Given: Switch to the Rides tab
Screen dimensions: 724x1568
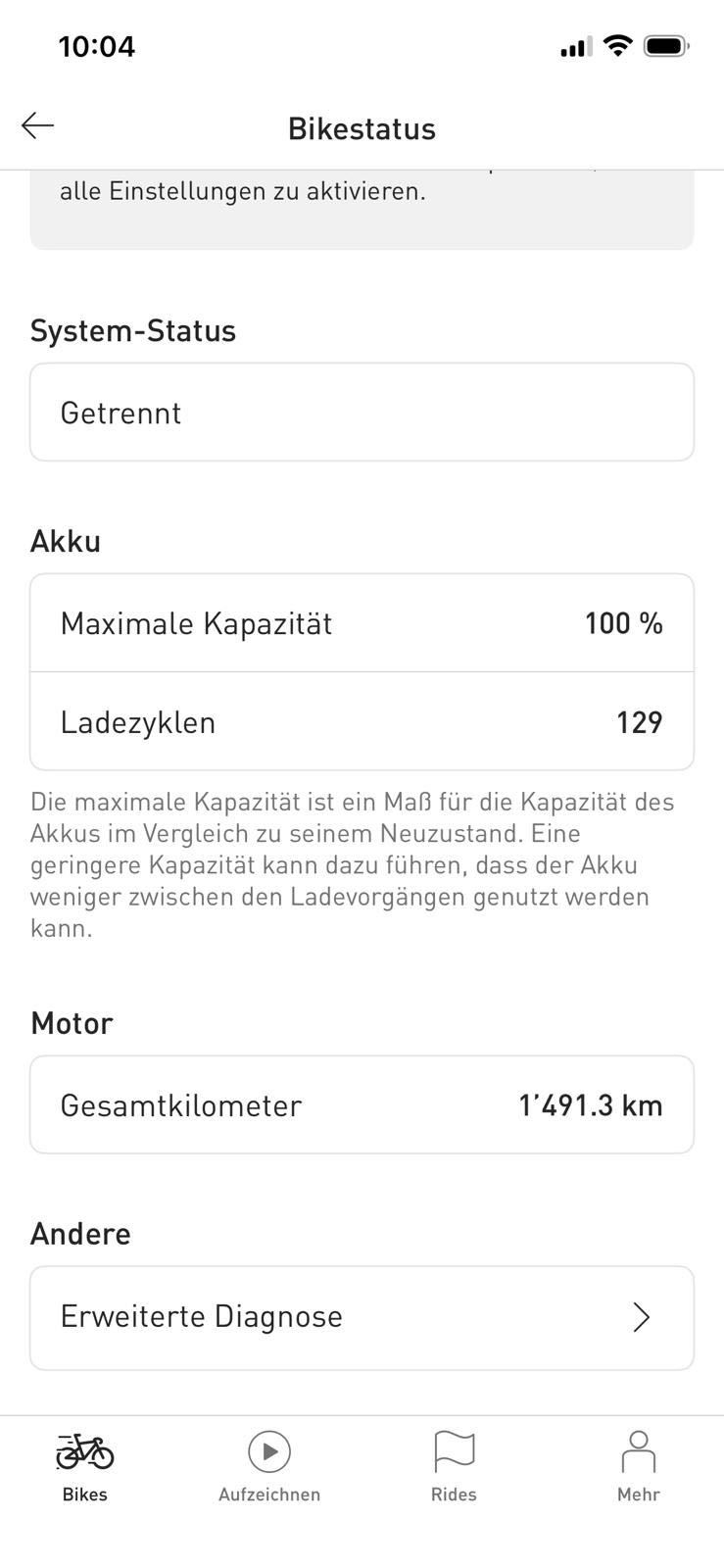Looking at the screenshot, I should point(454,1466).
